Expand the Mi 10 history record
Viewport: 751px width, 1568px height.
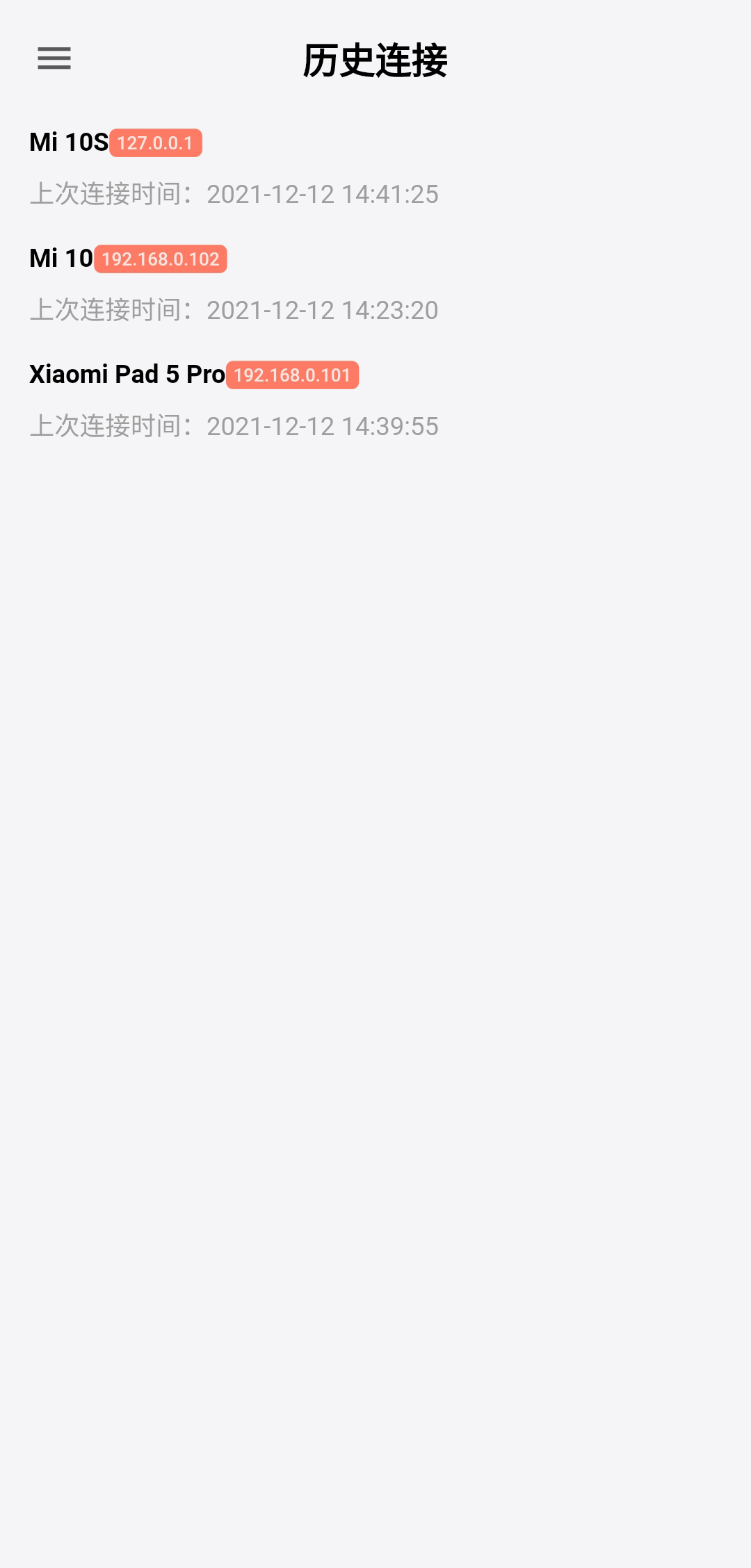coord(209,284)
